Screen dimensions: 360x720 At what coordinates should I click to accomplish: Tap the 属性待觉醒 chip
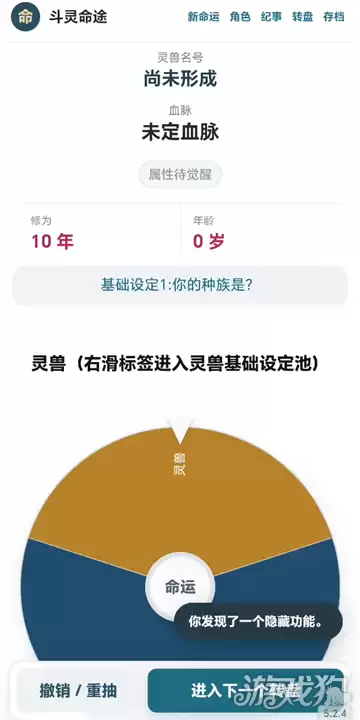click(180, 174)
